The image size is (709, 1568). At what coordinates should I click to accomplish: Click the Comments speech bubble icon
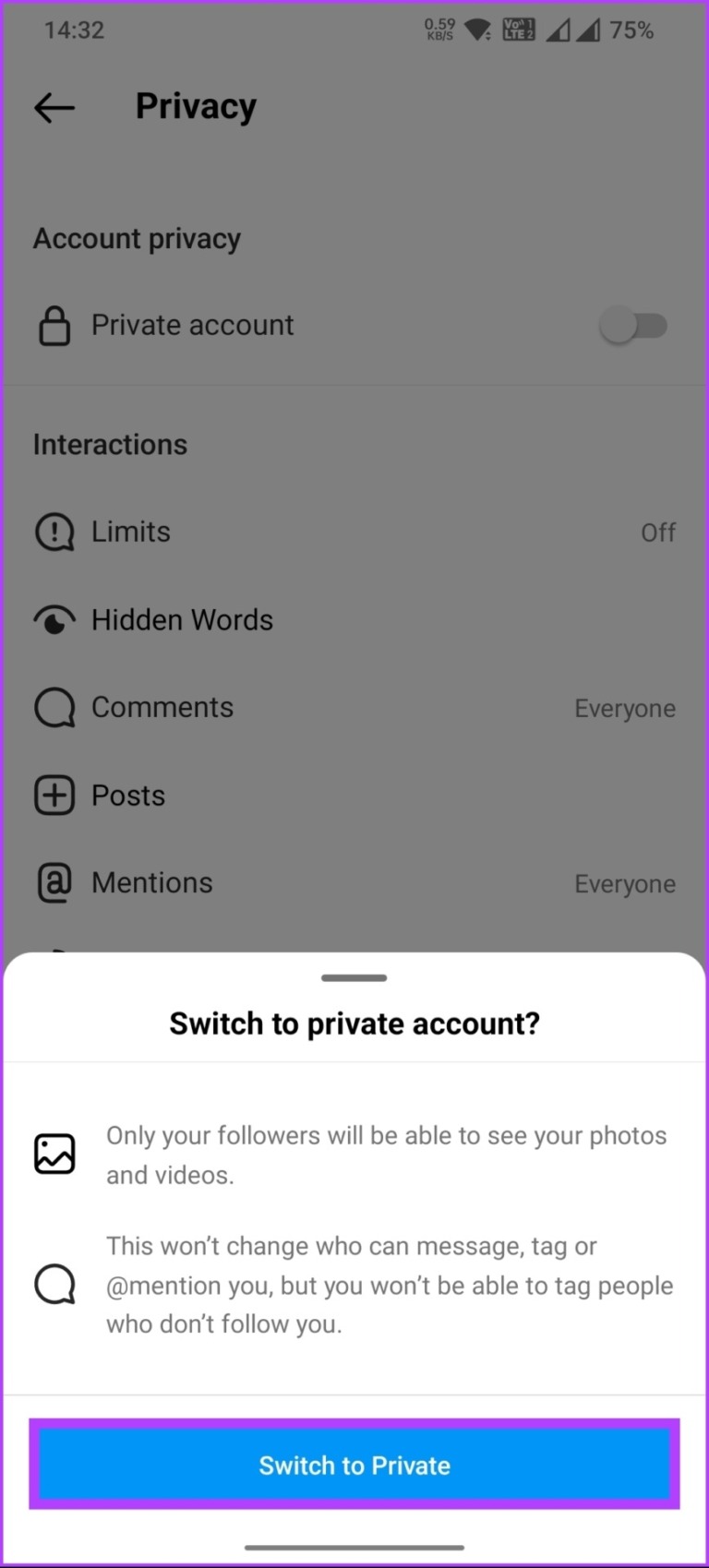54,707
